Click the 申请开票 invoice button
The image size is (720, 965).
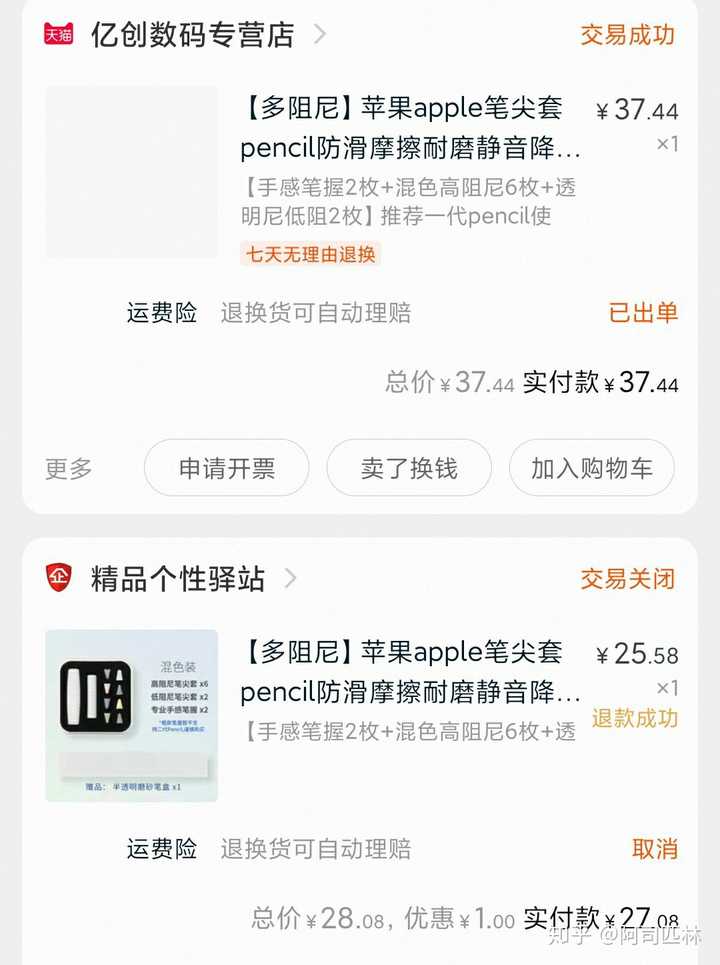[x=226, y=468]
